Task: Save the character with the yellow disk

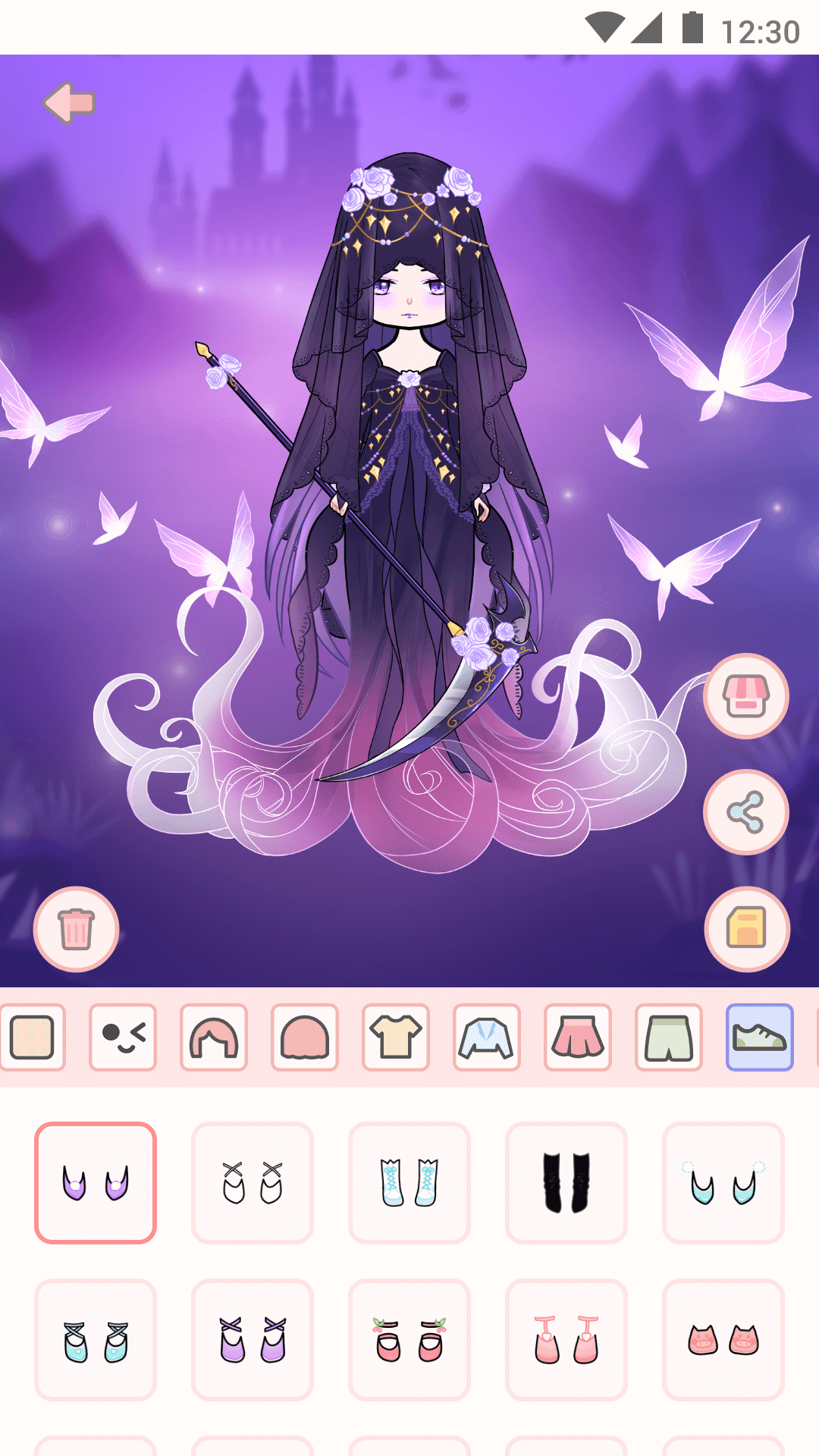Action: pyautogui.click(x=746, y=929)
